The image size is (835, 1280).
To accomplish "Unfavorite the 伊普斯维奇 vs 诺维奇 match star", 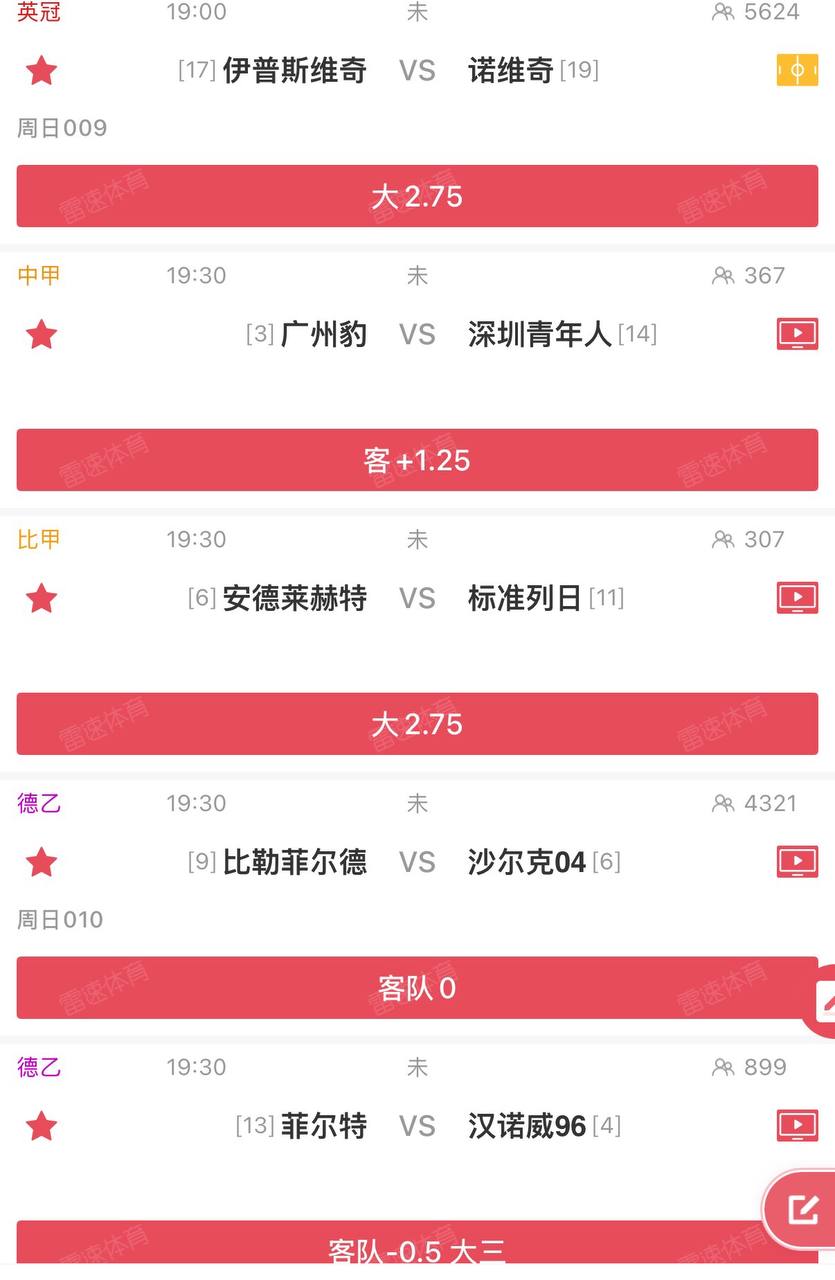I will coord(41,71).
